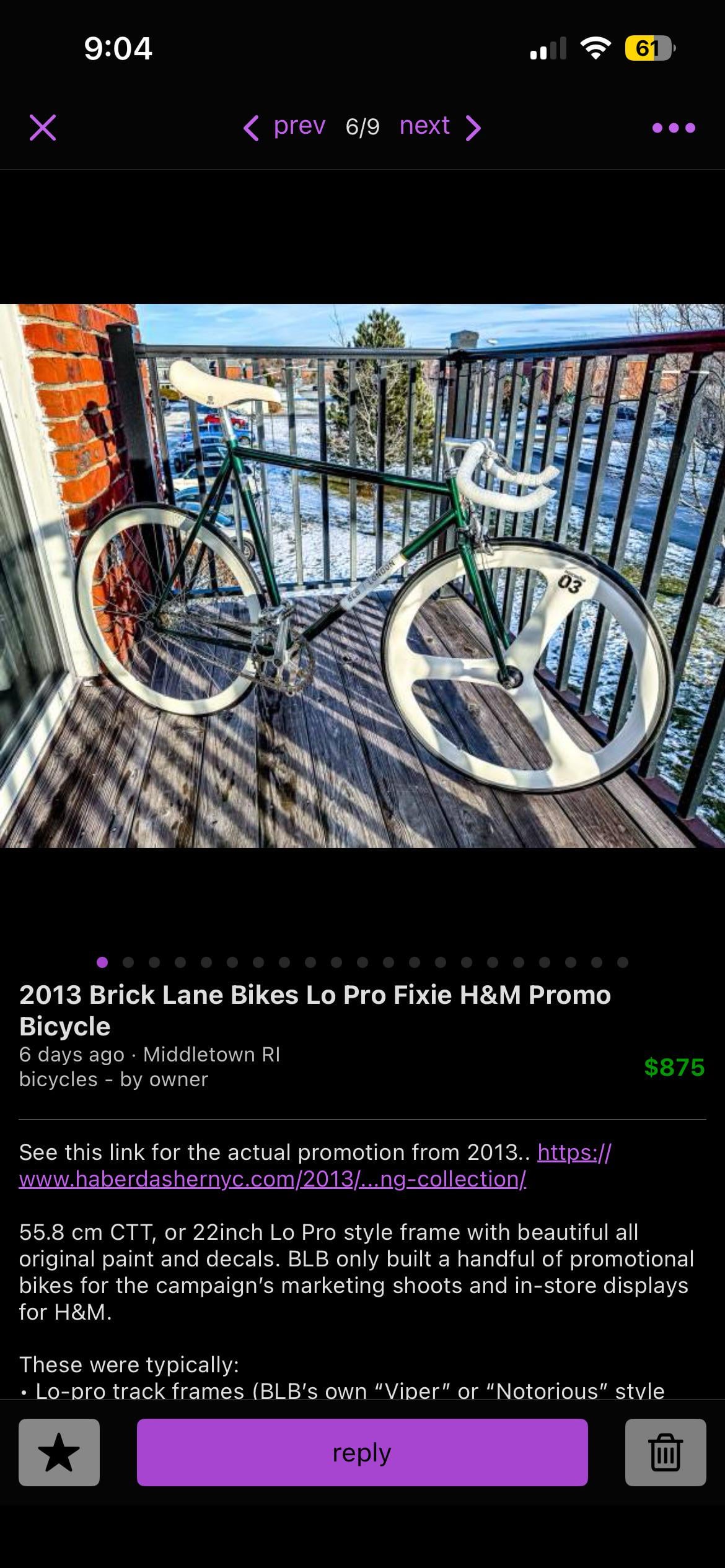Favorite this listing with the star
Image resolution: width=725 pixels, height=1568 pixels.
pos(59,1452)
